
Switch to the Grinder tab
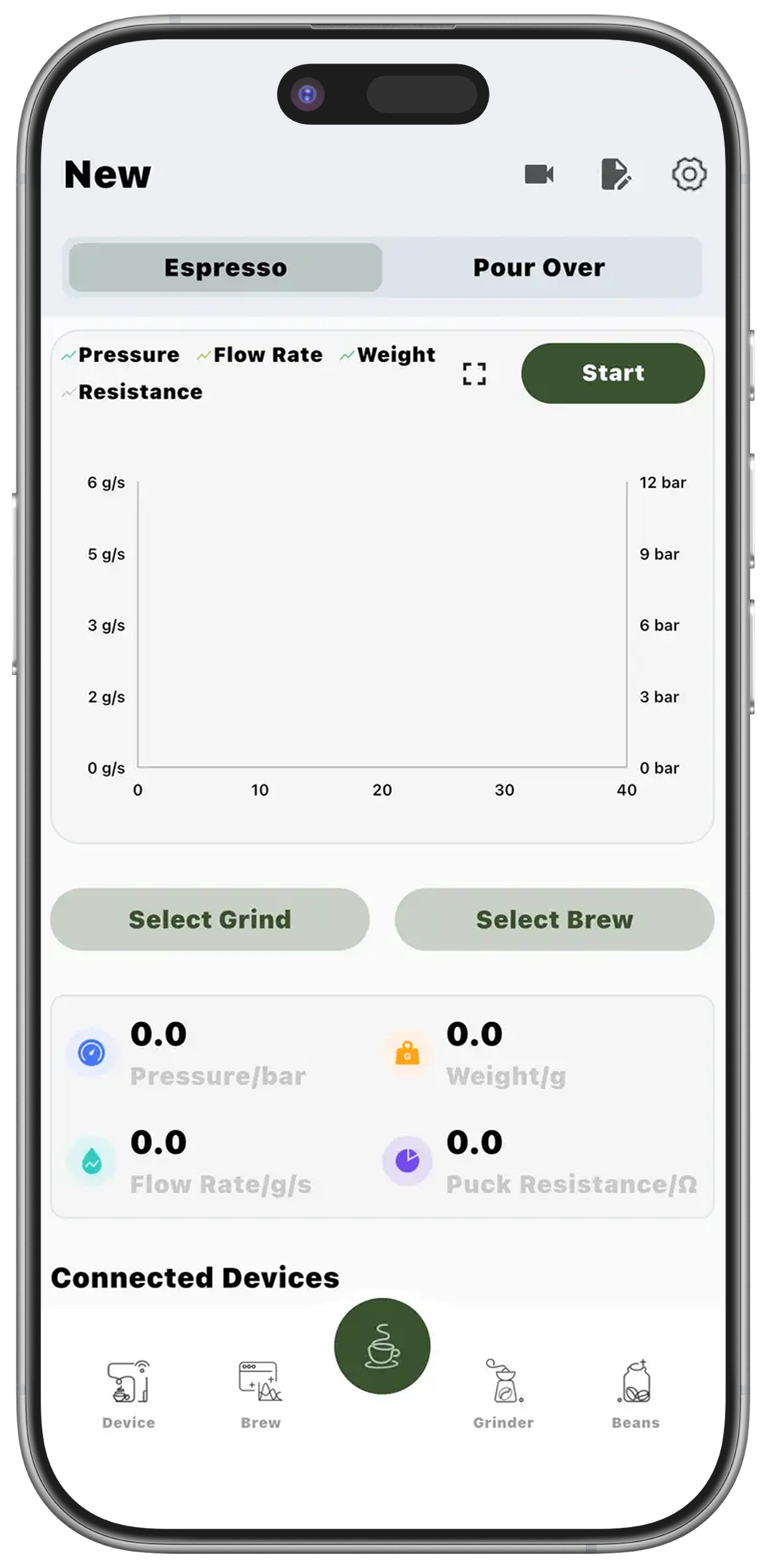(x=503, y=1394)
